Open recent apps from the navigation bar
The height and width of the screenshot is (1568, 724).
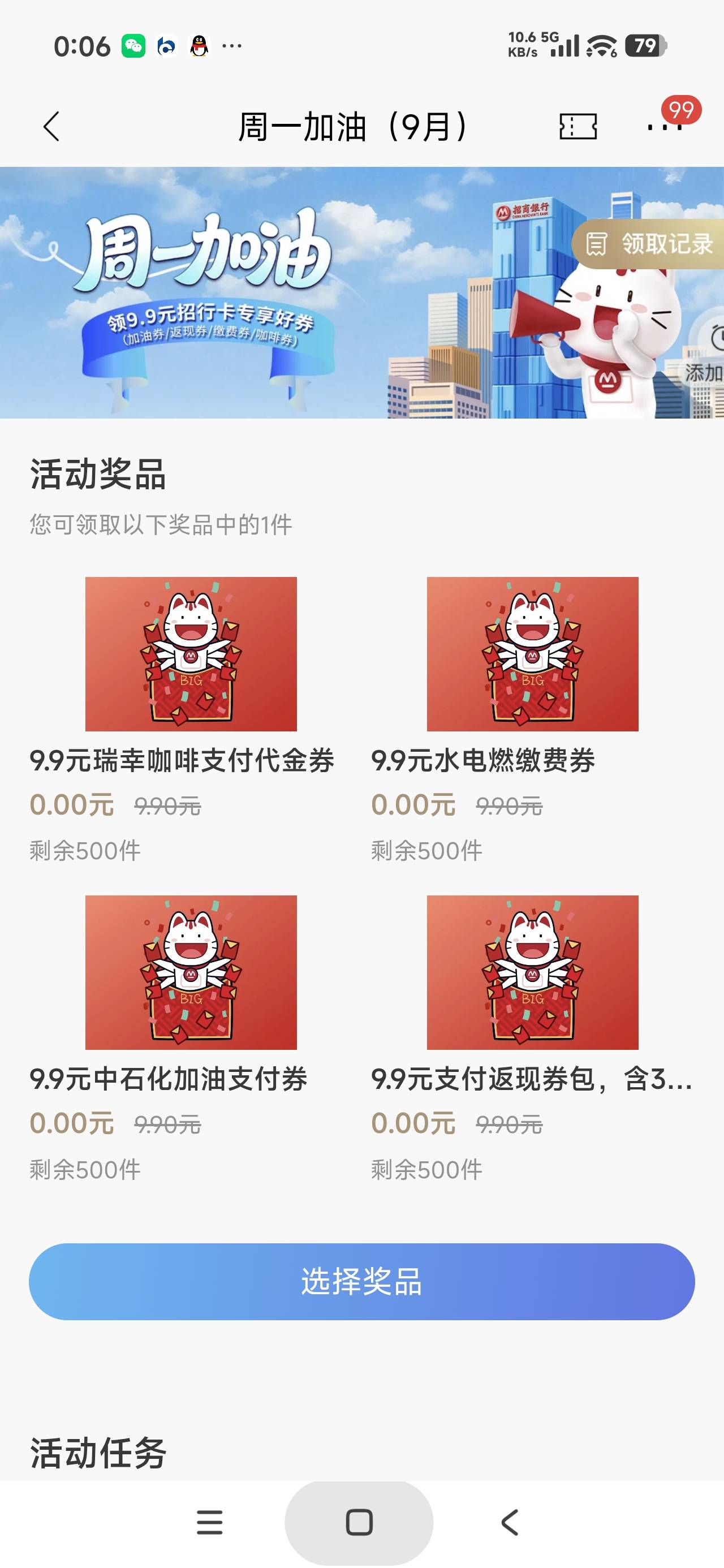click(209, 1522)
